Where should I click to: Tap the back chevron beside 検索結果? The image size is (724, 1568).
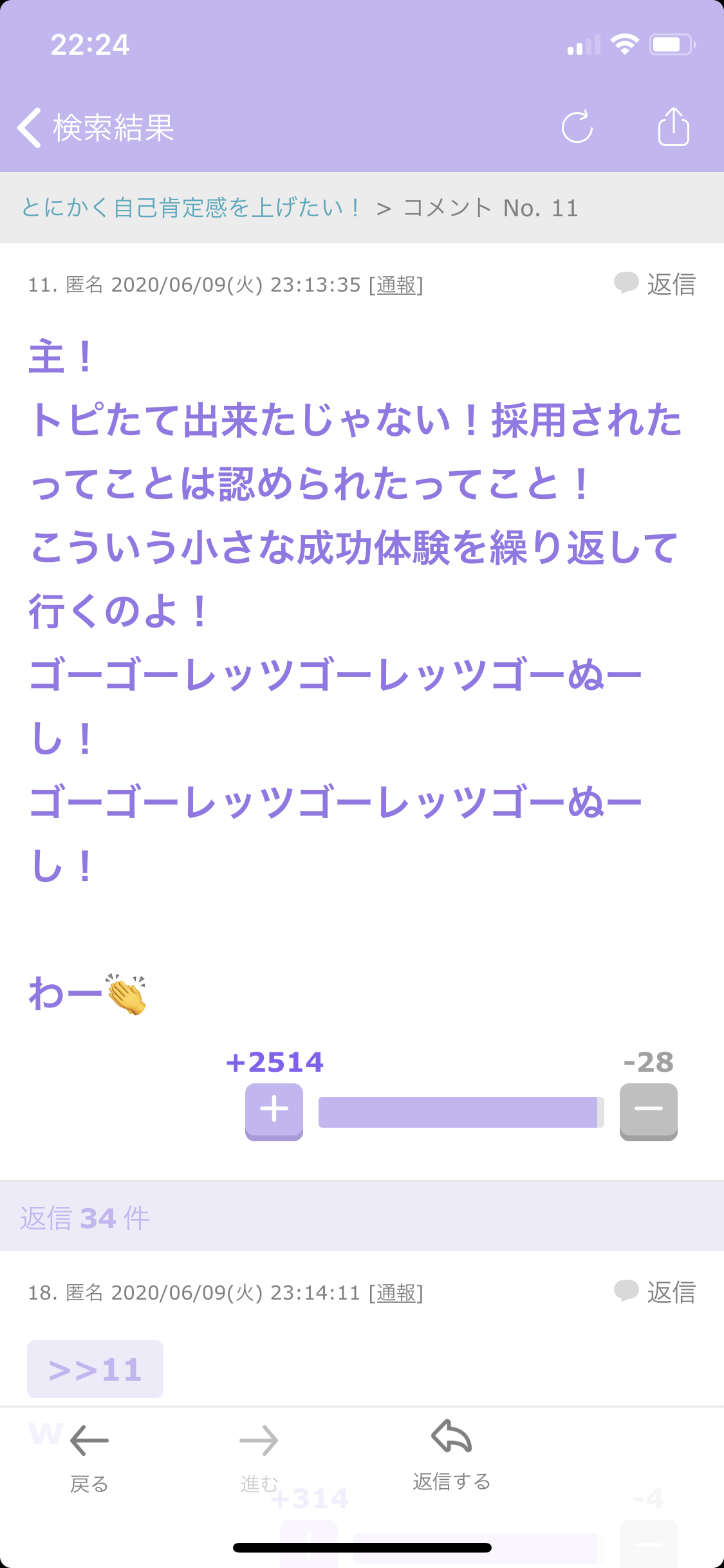click(30, 127)
